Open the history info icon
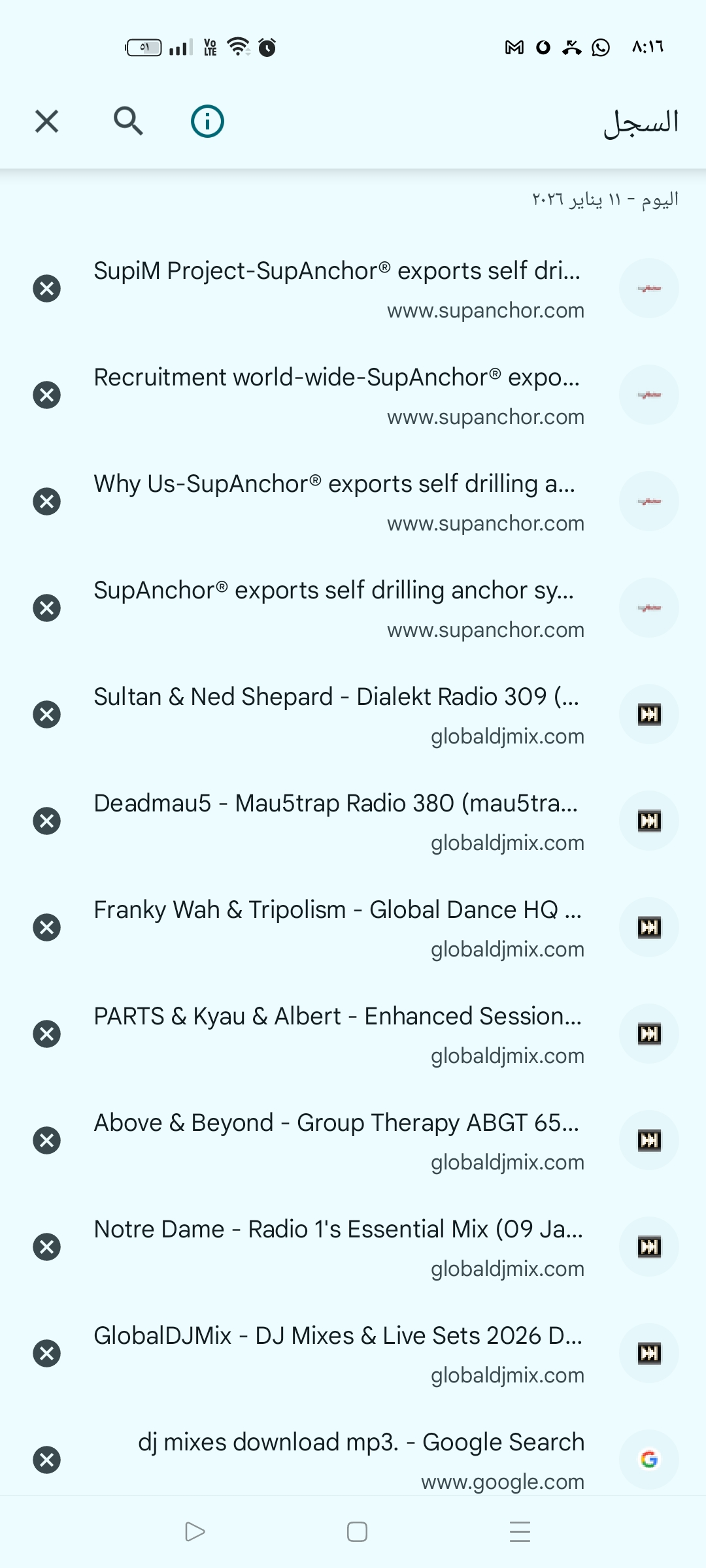Screen dimensions: 706x1568 coord(208,122)
